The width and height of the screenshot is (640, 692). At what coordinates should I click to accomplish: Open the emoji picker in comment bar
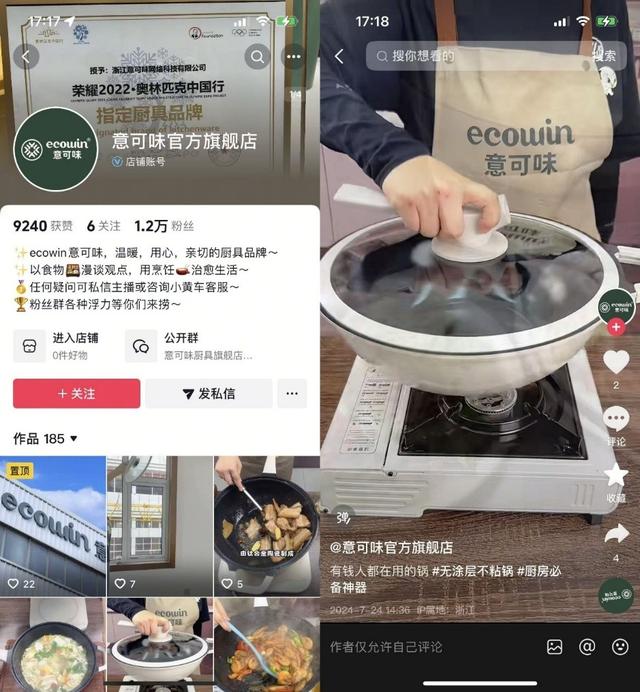pyautogui.click(x=619, y=647)
